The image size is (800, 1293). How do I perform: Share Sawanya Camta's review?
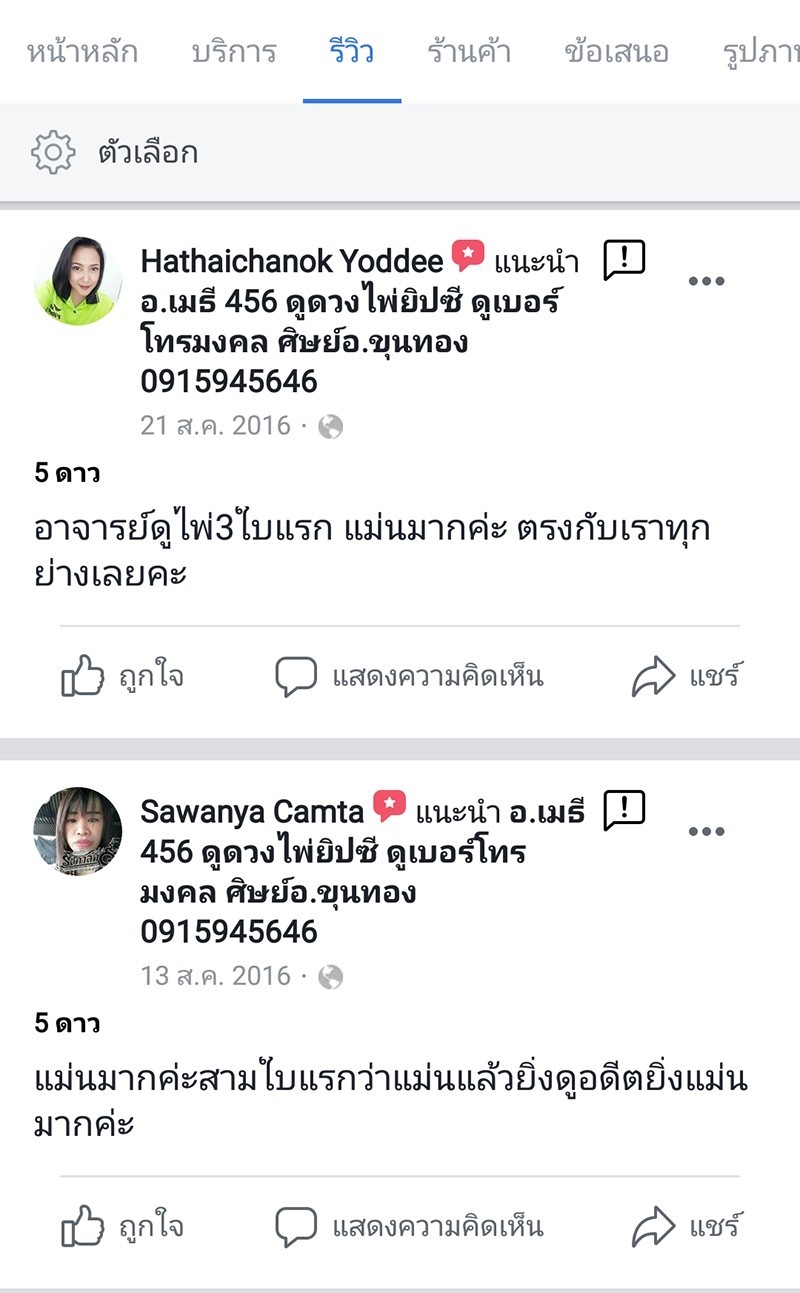point(686,1227)
